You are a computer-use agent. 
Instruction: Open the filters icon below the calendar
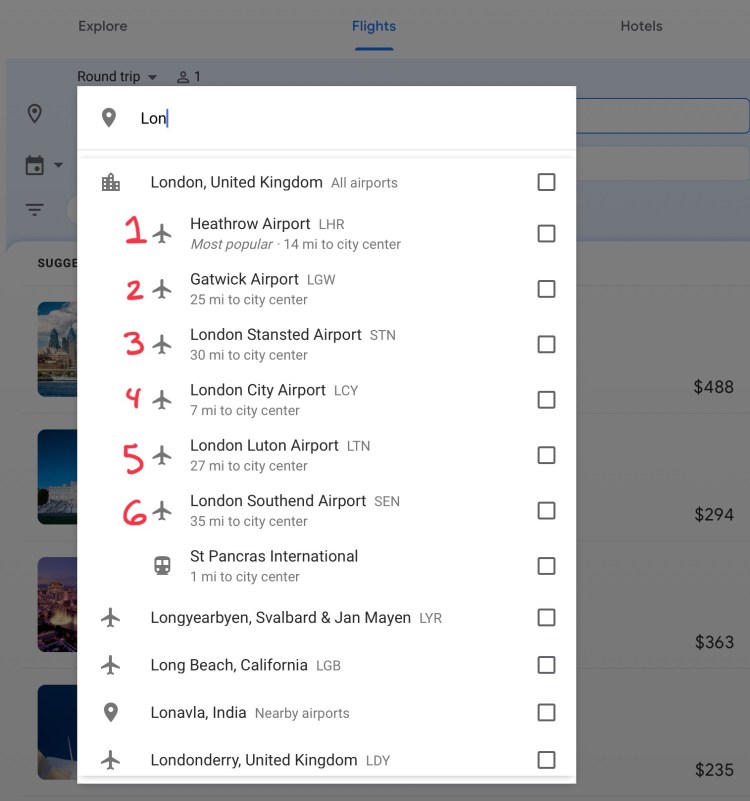pyautogui.click(x=34, y=210)
